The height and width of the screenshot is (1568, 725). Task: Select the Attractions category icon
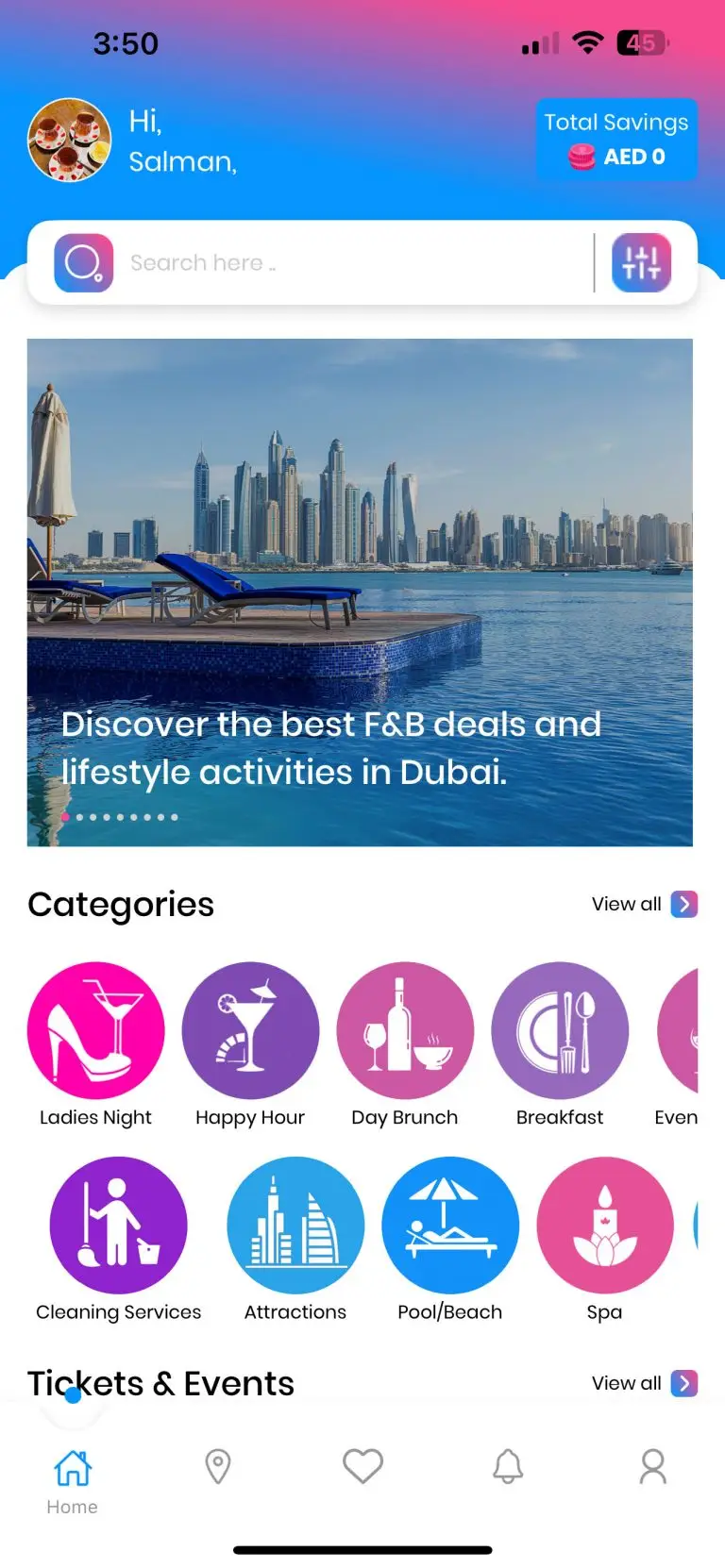pyautogui.click(x=295, y=1224)
